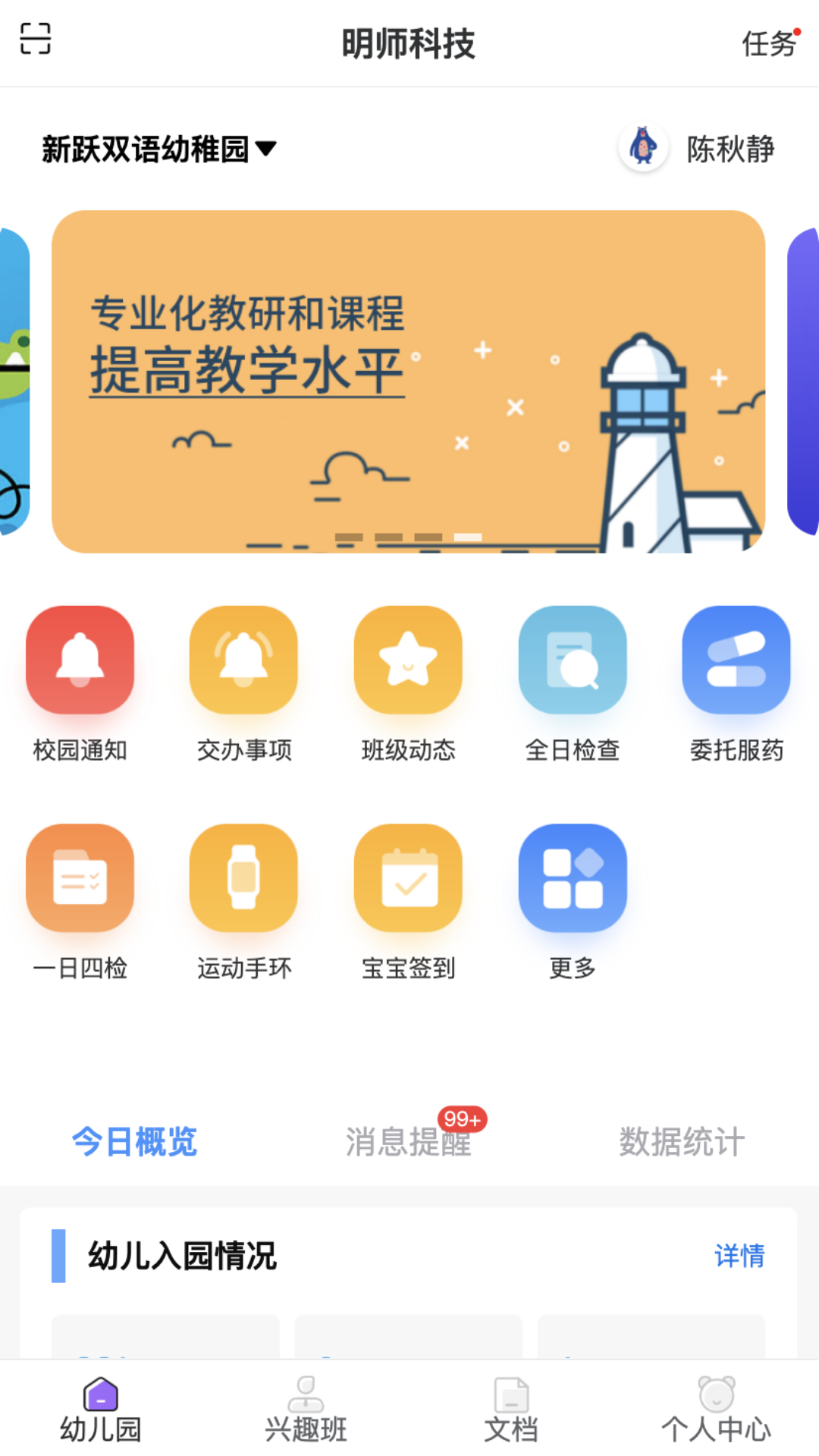Open 运动手环 (sport wristband)
Image resolution: width=819 pixels, height=1456 pixels.
coord(243,902)
